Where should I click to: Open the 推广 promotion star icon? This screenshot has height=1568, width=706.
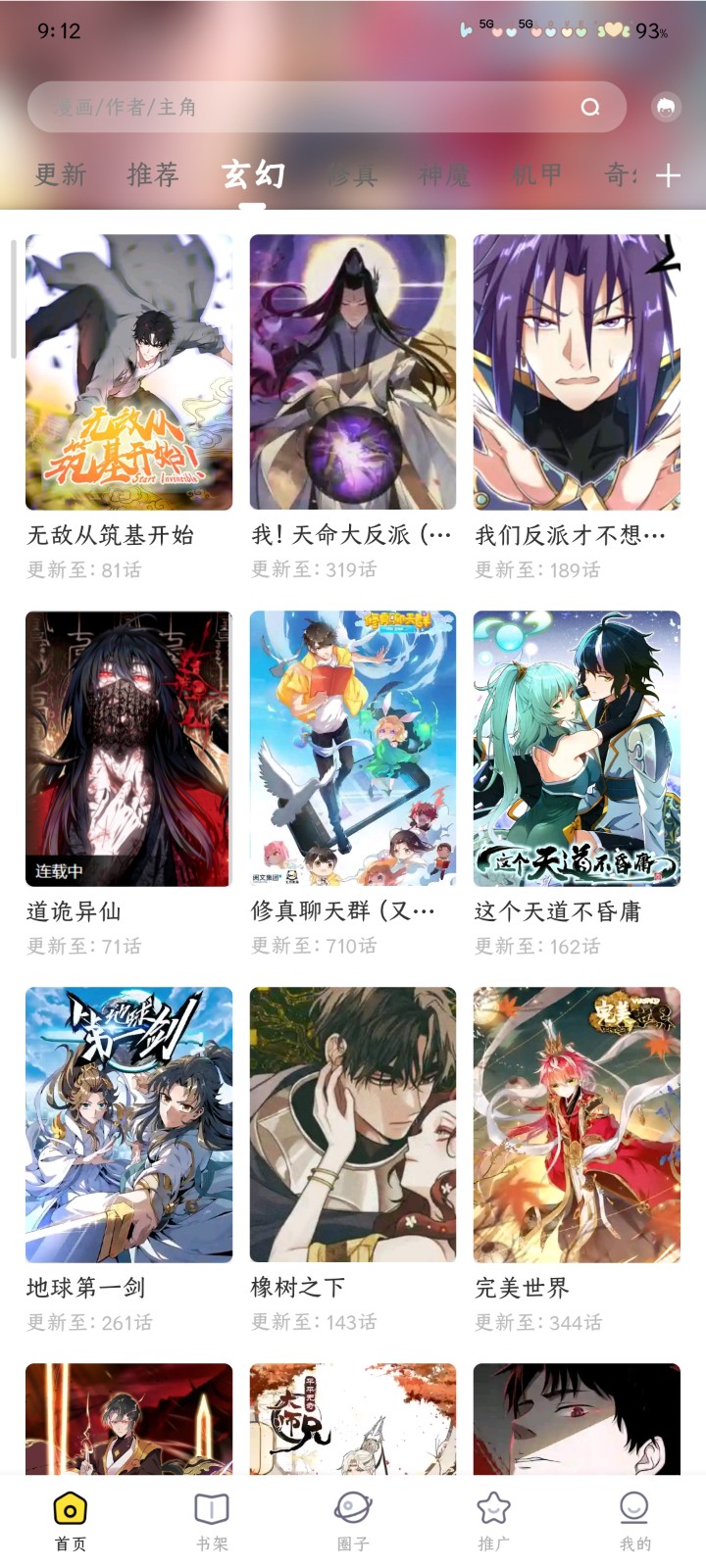click(x=492, y=1509)
